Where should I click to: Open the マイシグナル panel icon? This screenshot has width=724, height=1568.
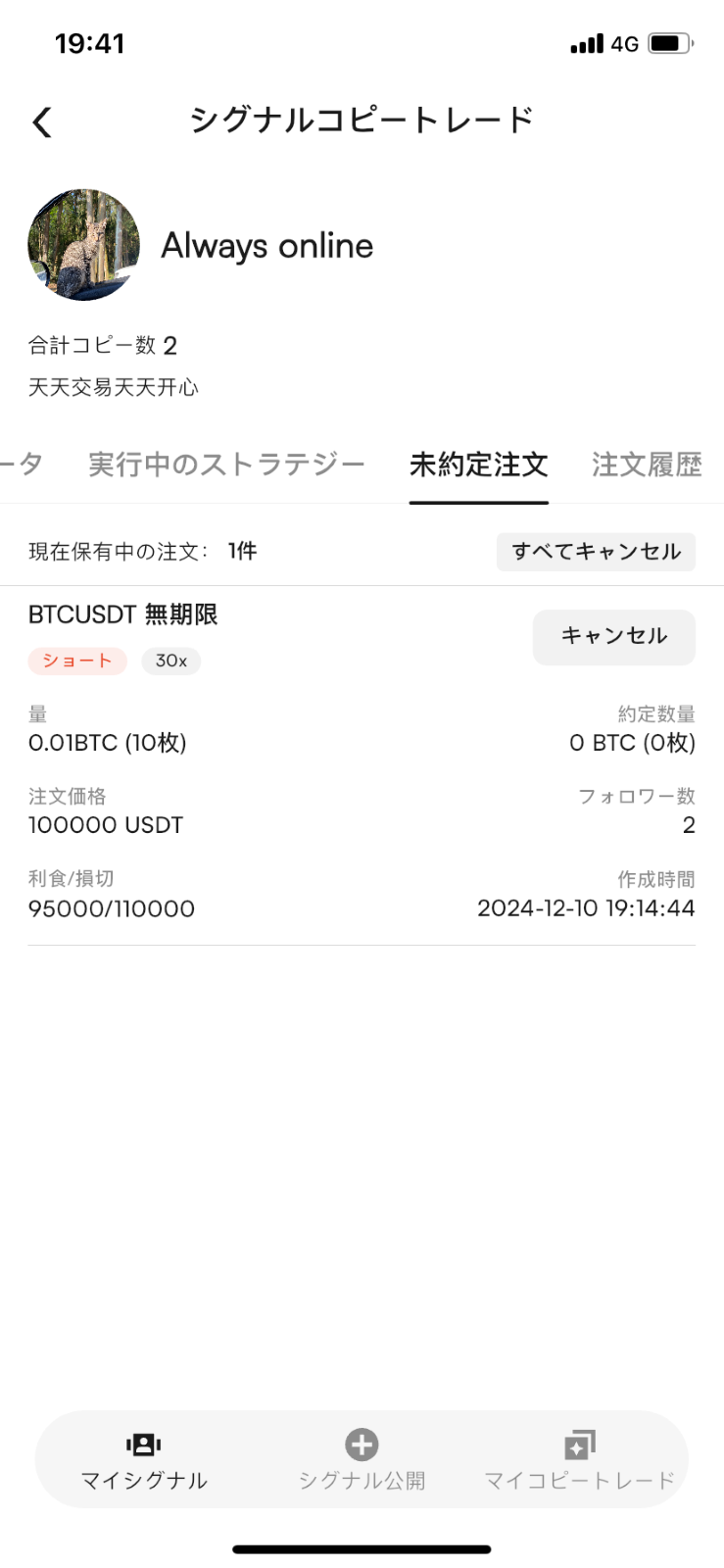point(142,1444)
